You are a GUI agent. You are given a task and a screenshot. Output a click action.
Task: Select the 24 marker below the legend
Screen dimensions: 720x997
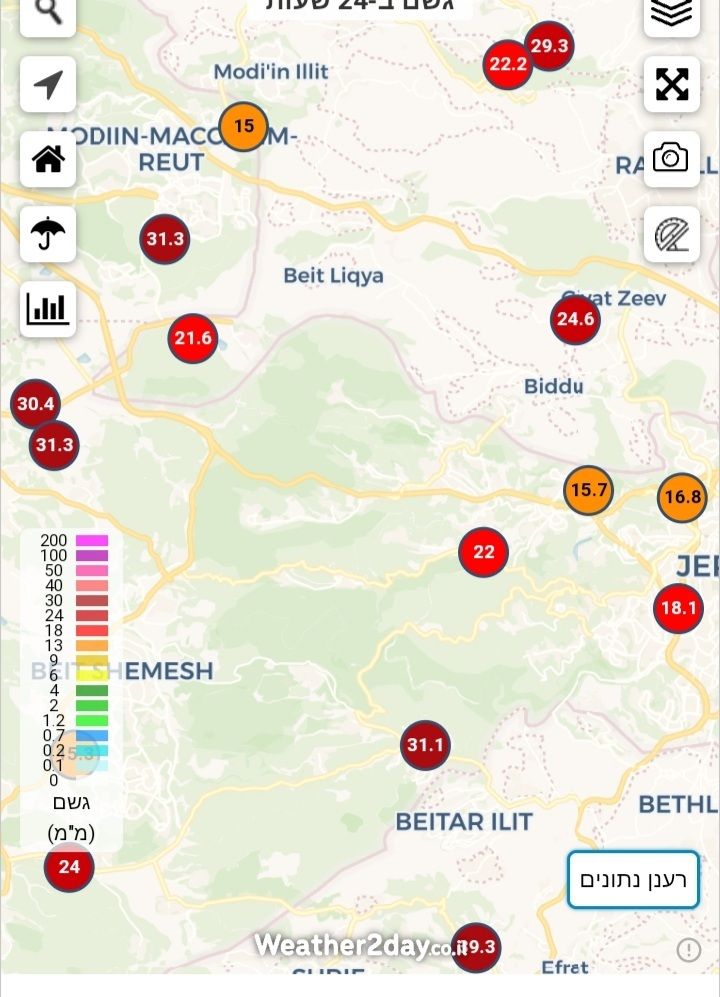coord(69,866)
